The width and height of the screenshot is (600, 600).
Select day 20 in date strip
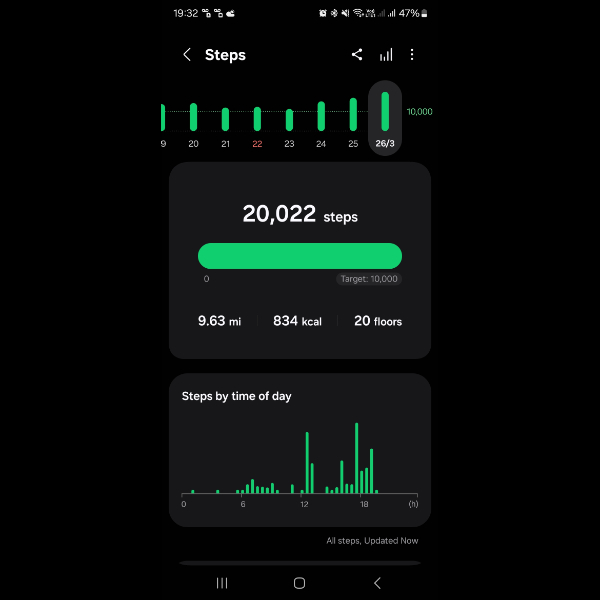pos(193,120)
